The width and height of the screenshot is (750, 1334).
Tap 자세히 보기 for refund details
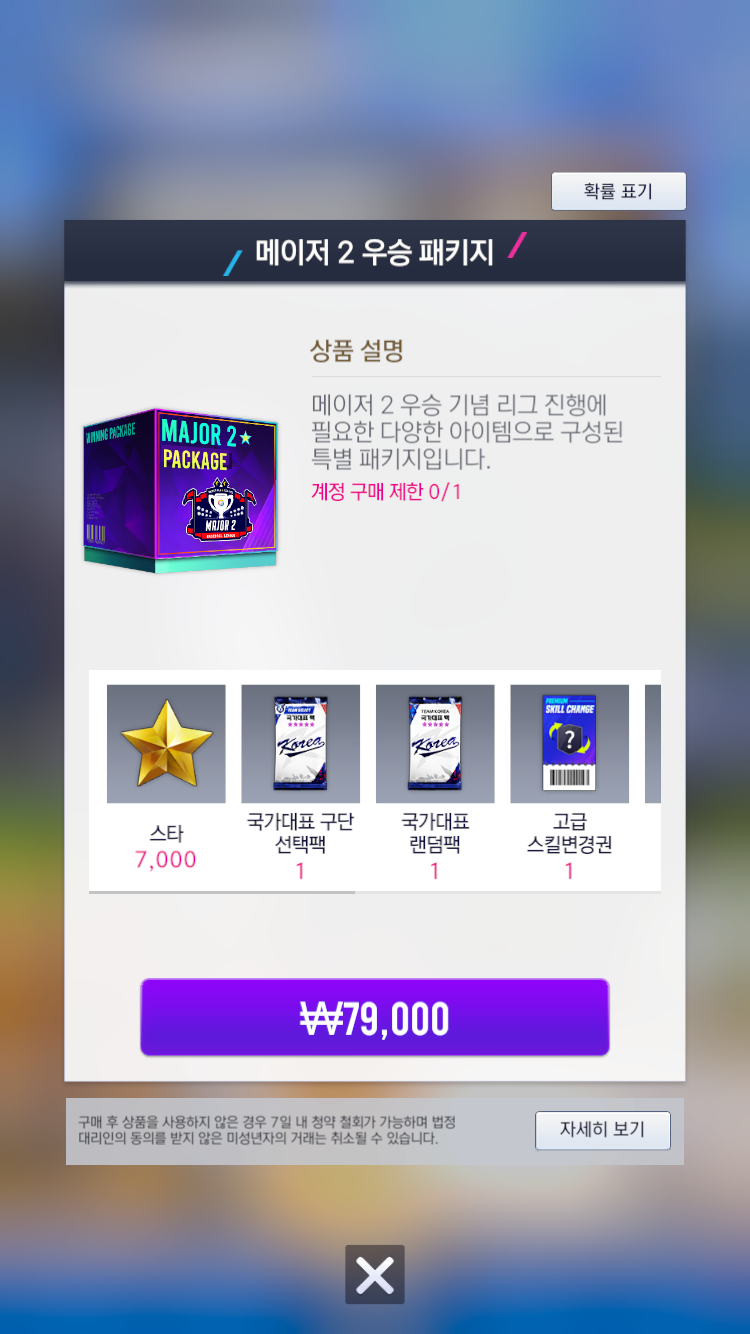tap(602, 1130)
